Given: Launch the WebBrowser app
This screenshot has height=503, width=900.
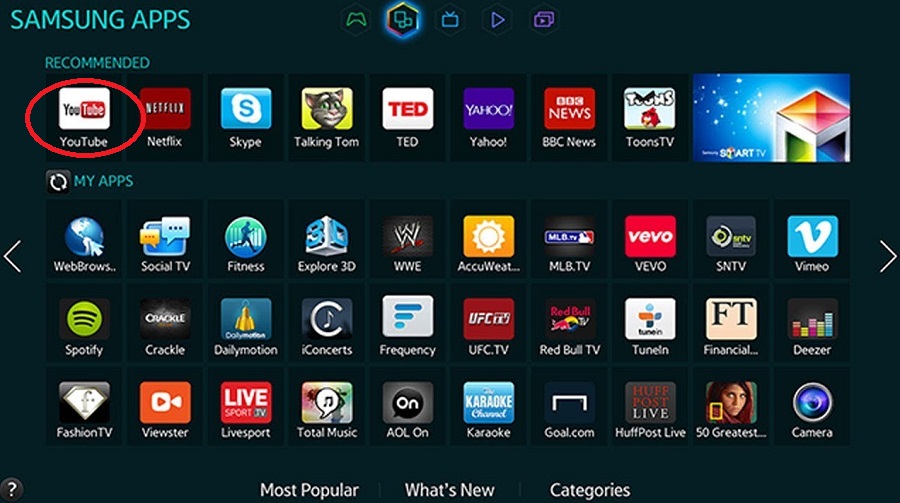Looking at the screenshot, I should click(x=84, y=242).
